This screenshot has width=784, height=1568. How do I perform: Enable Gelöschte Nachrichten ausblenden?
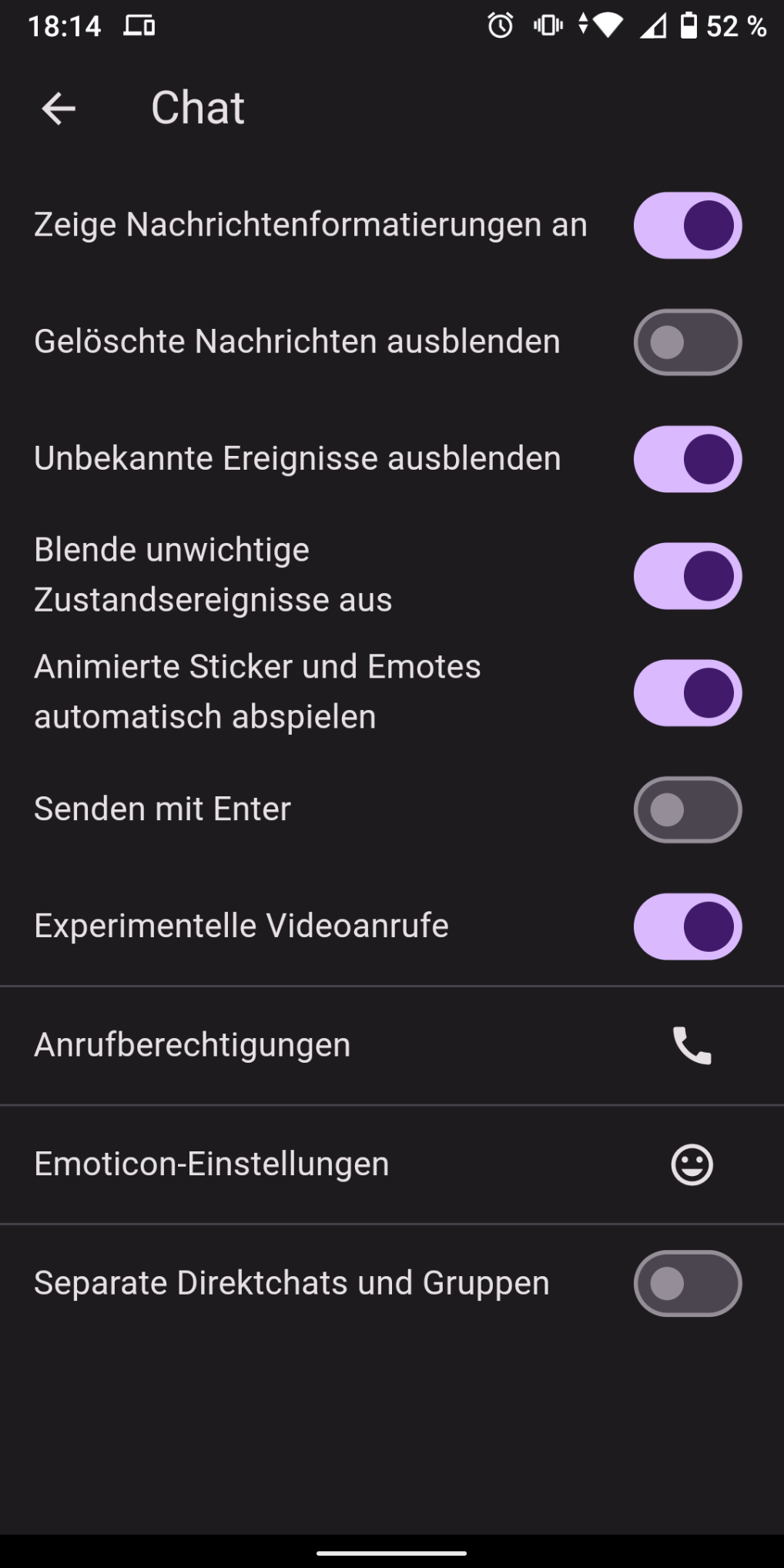coord(687,343)
